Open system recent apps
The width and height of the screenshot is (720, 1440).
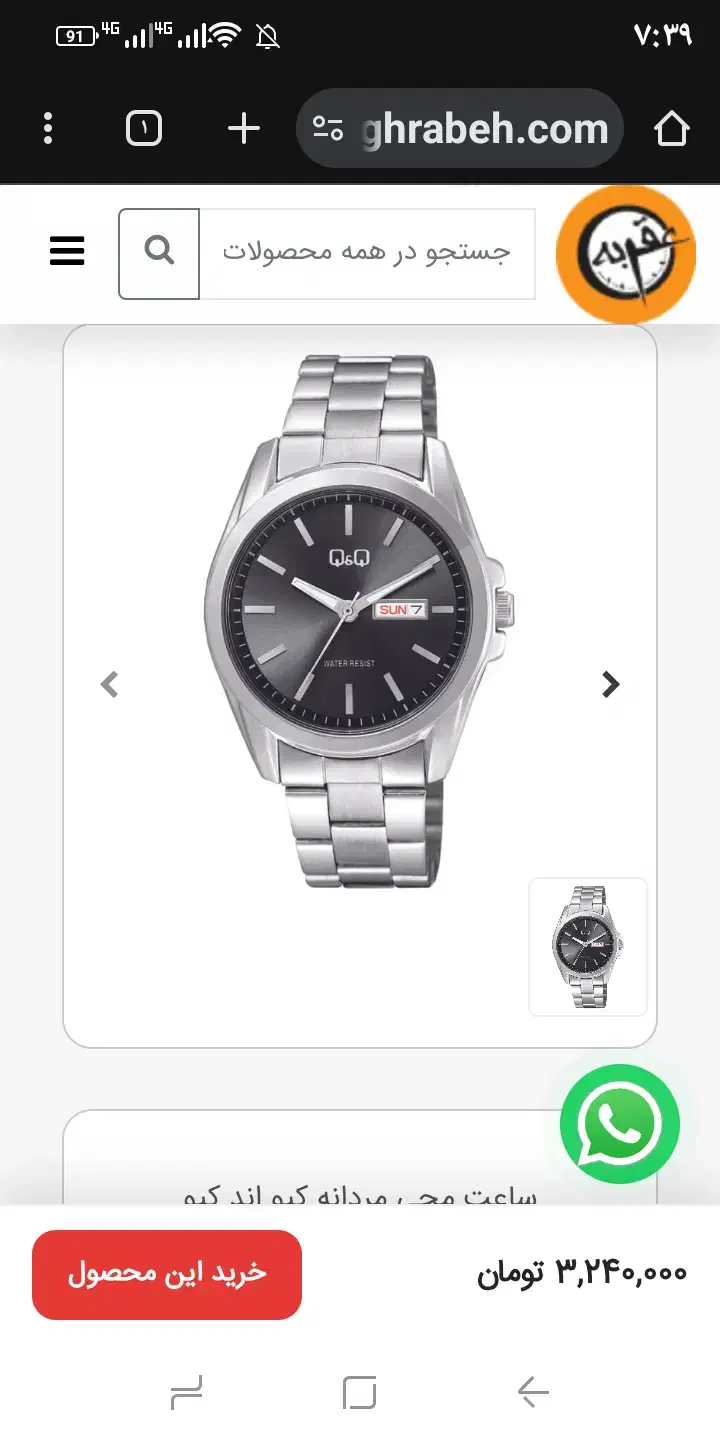[x=186, y=1392]
